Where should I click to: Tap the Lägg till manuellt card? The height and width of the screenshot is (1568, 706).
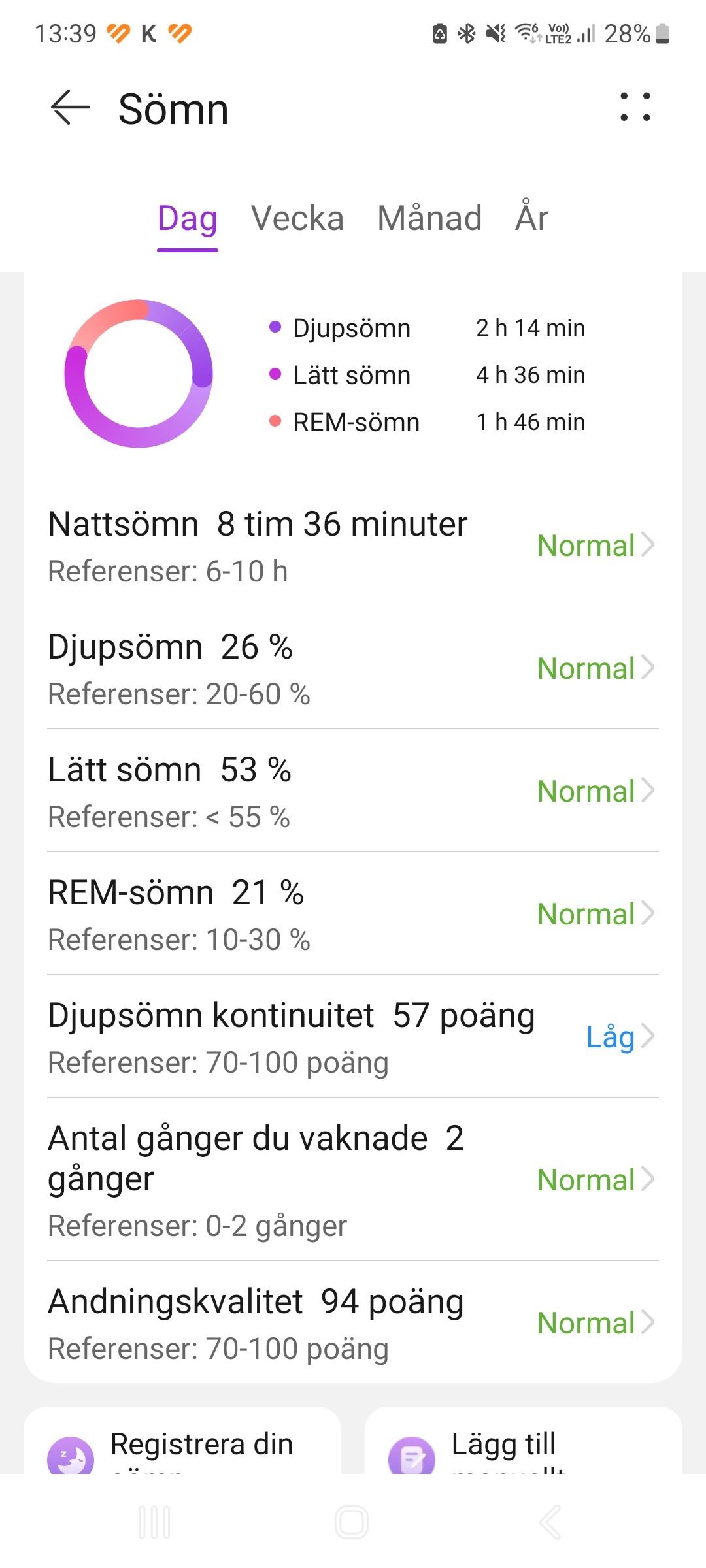point(524,1441)
